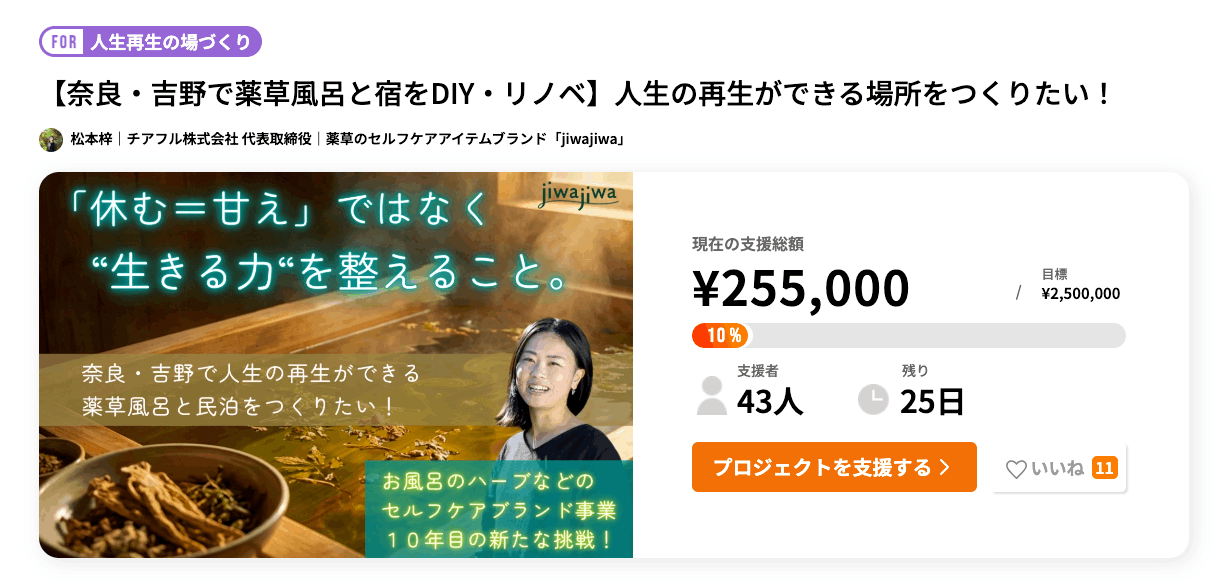The image size is (1222, 585).
Task: Open the project banner image
Action: [336, 365]
